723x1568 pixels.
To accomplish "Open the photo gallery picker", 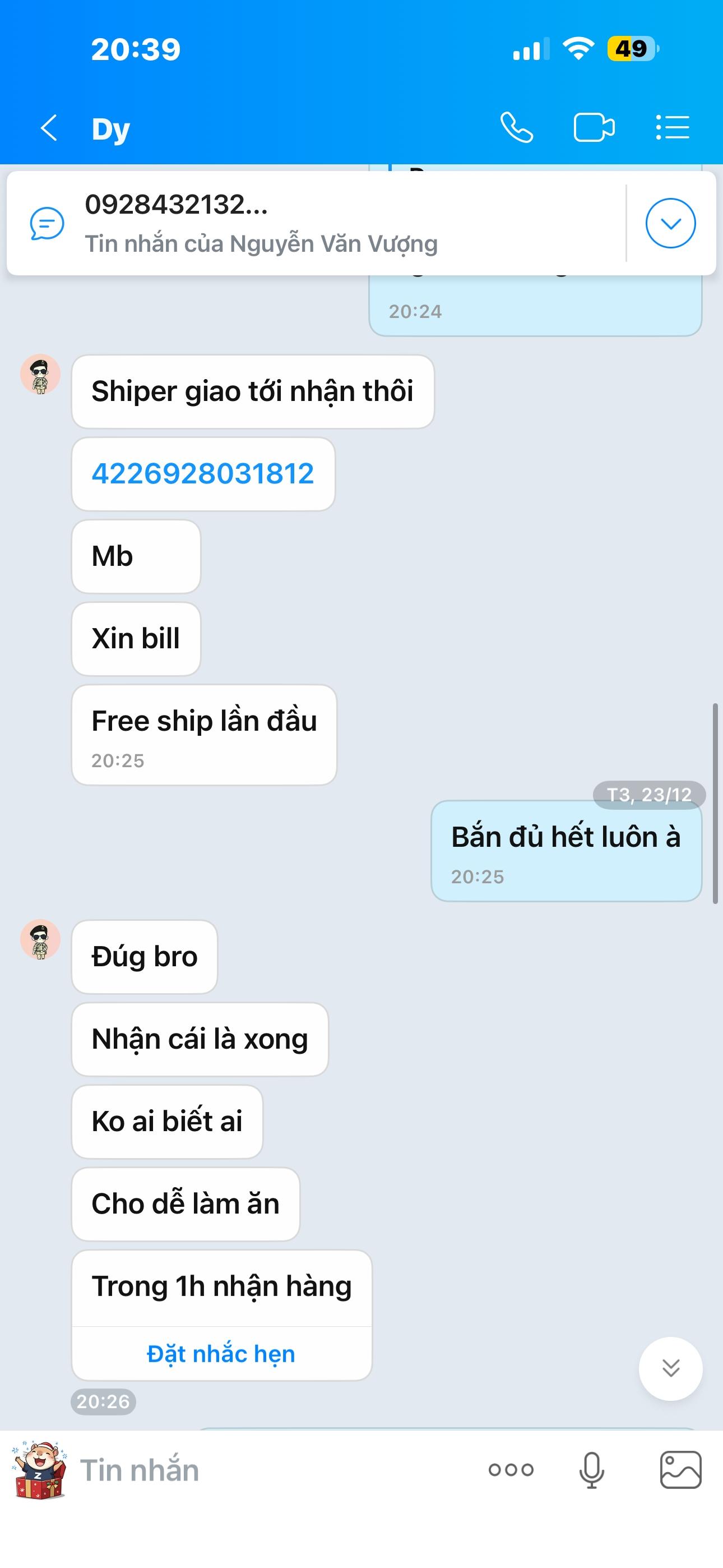I will point(680,1470).
